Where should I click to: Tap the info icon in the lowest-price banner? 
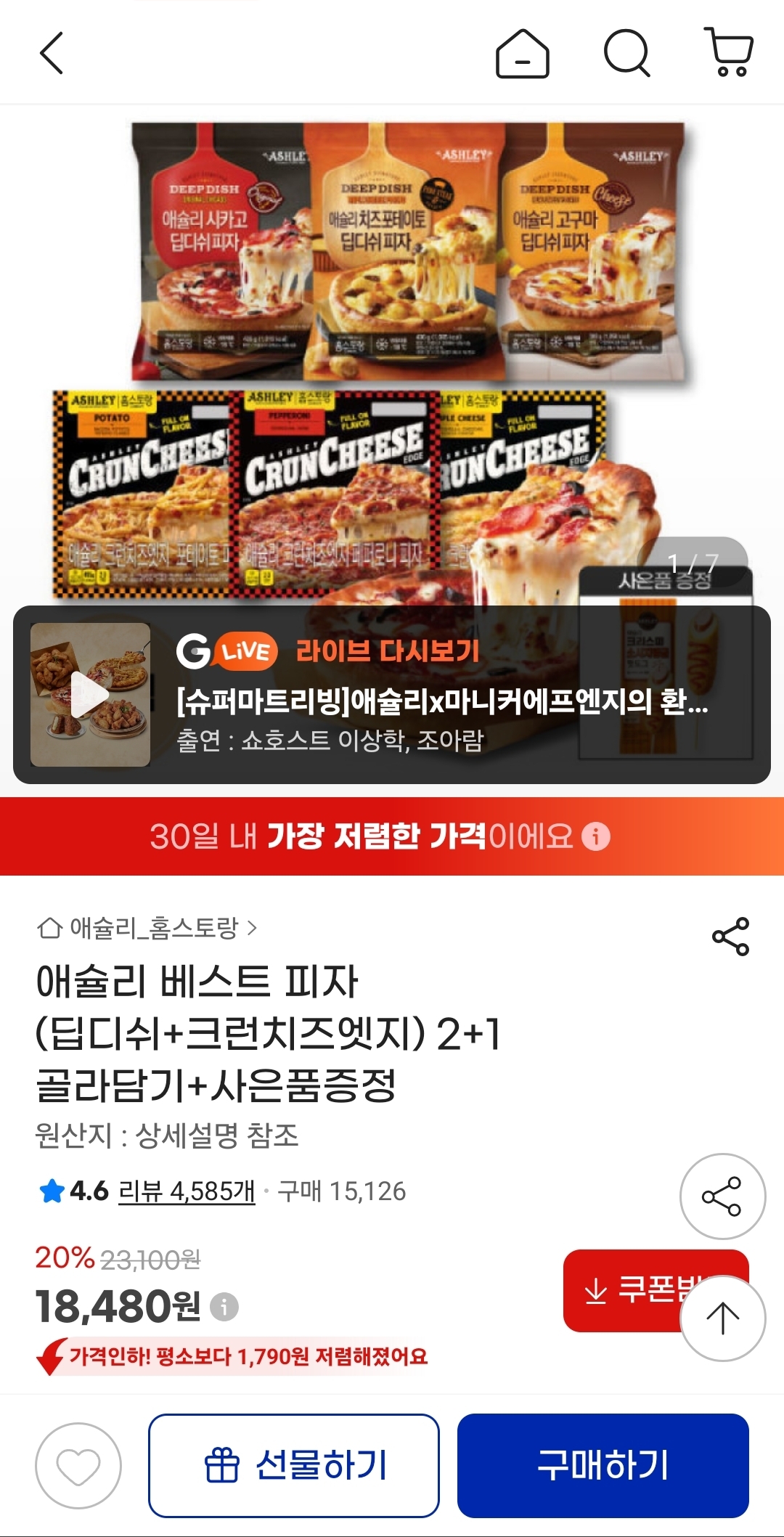595,836
